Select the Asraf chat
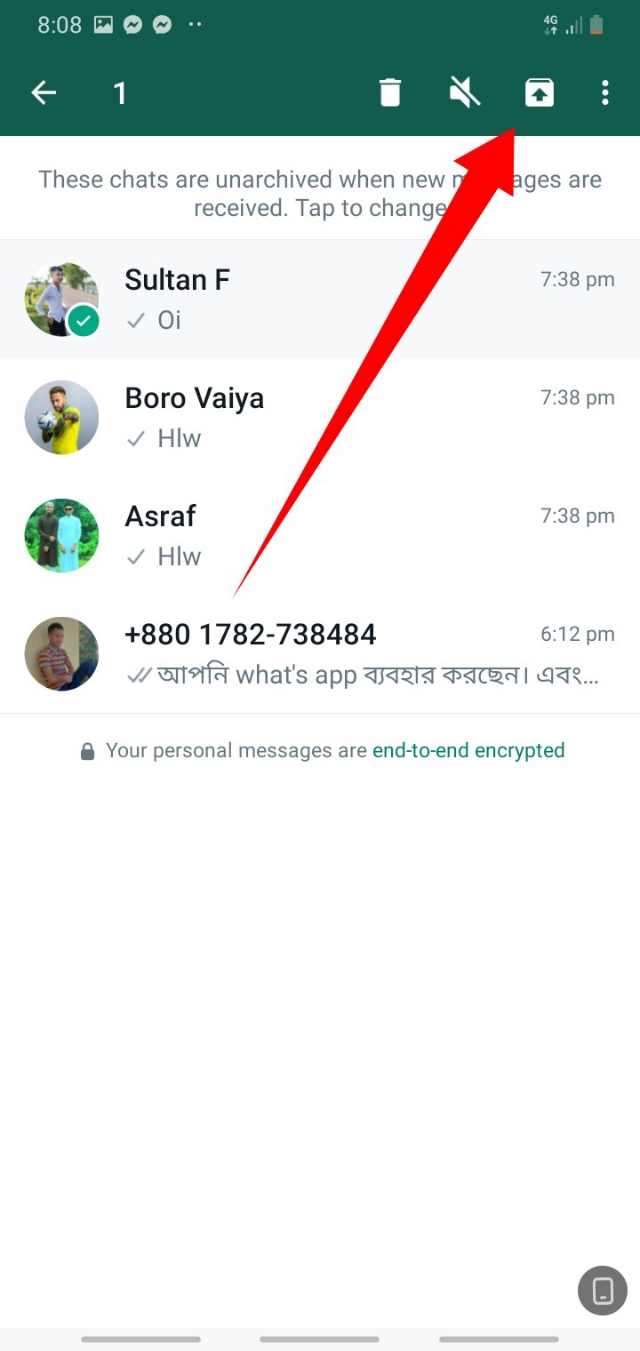 click(320, 535)
